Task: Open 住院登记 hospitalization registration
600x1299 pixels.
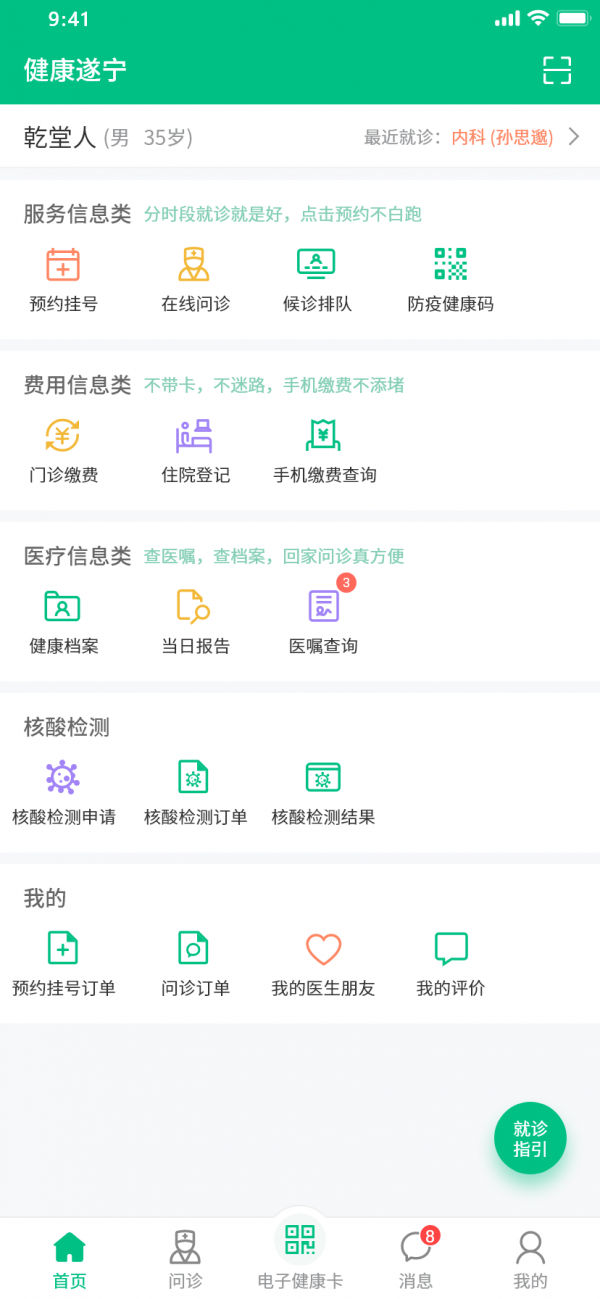Action: (x=195, y=451)
